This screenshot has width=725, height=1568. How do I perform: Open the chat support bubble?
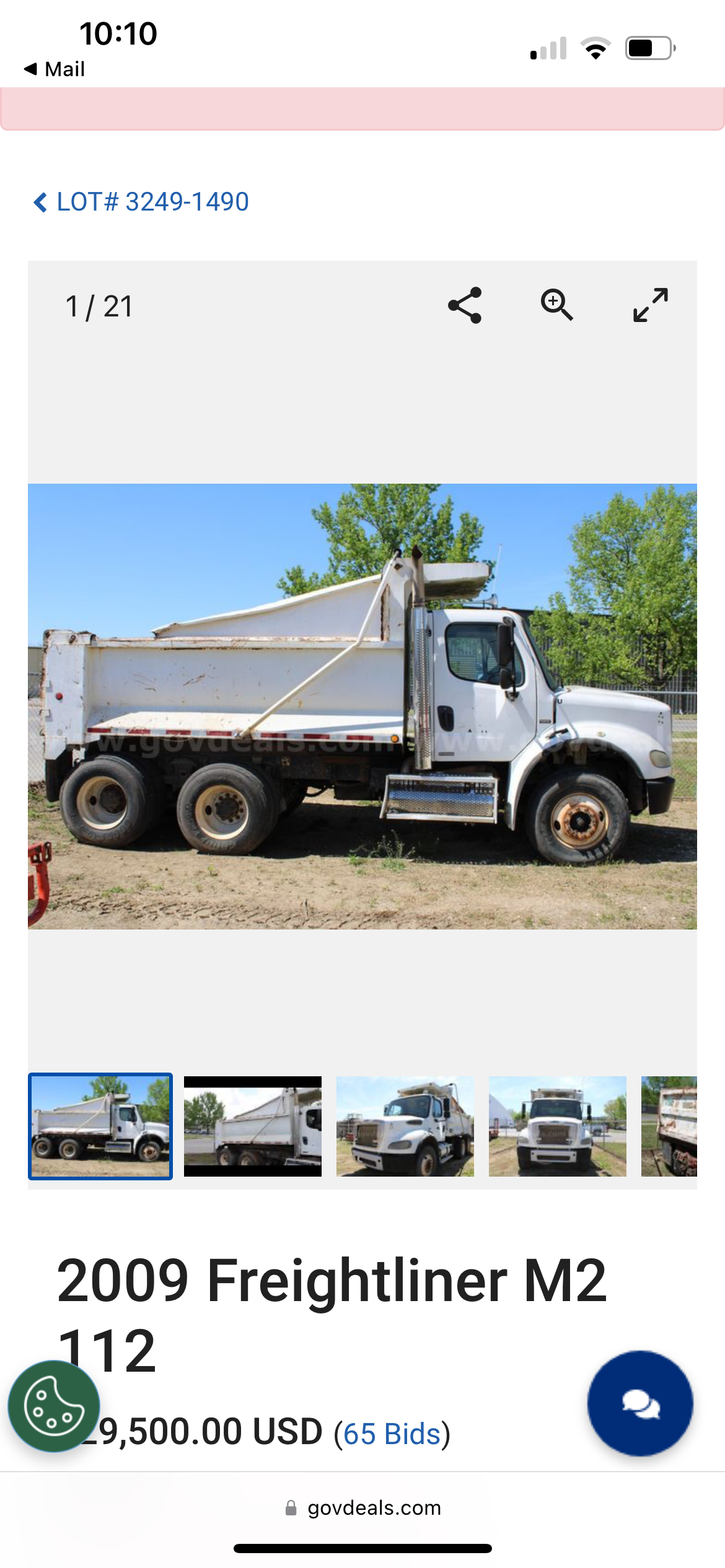(642, 1402)
